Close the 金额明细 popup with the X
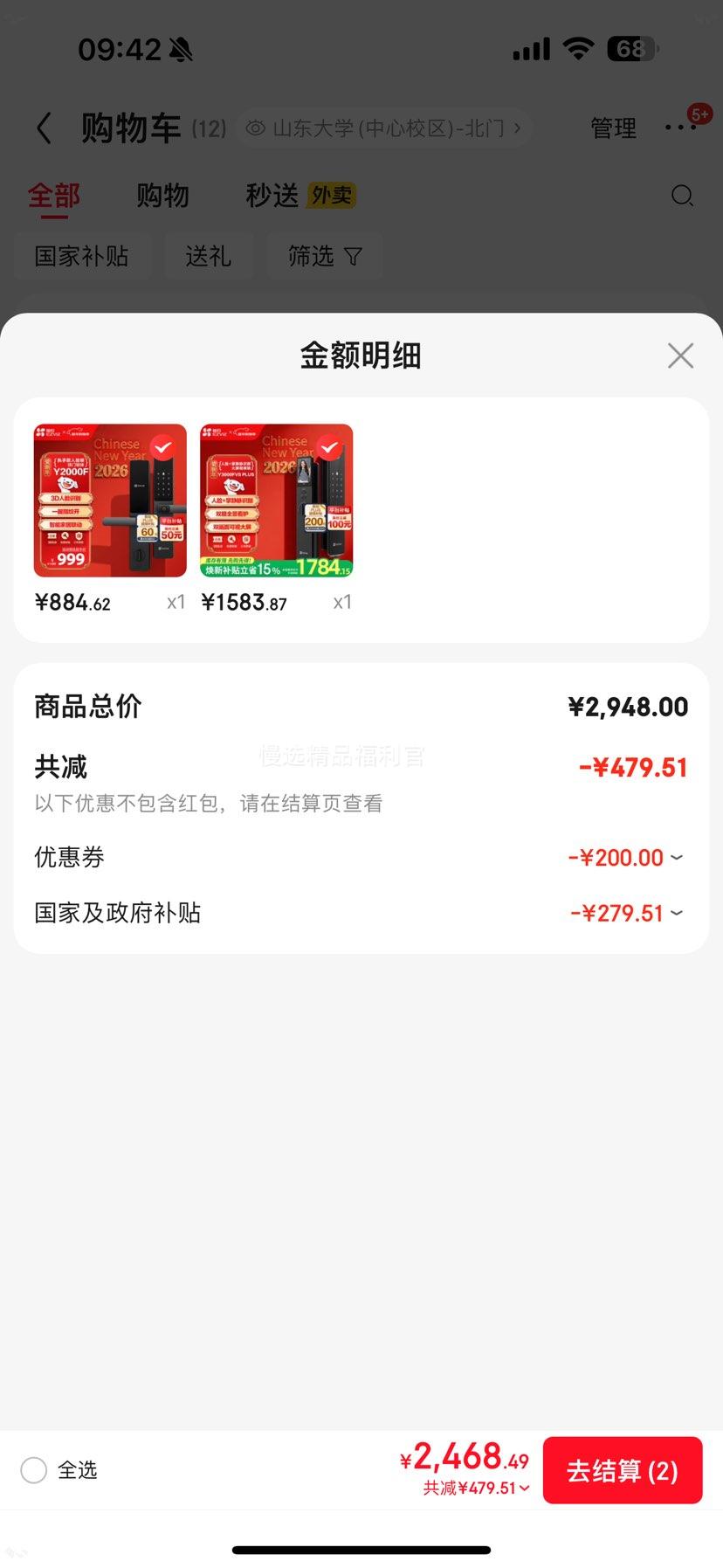The width and height of the screenshot is (723, 1568). (680, 356)
